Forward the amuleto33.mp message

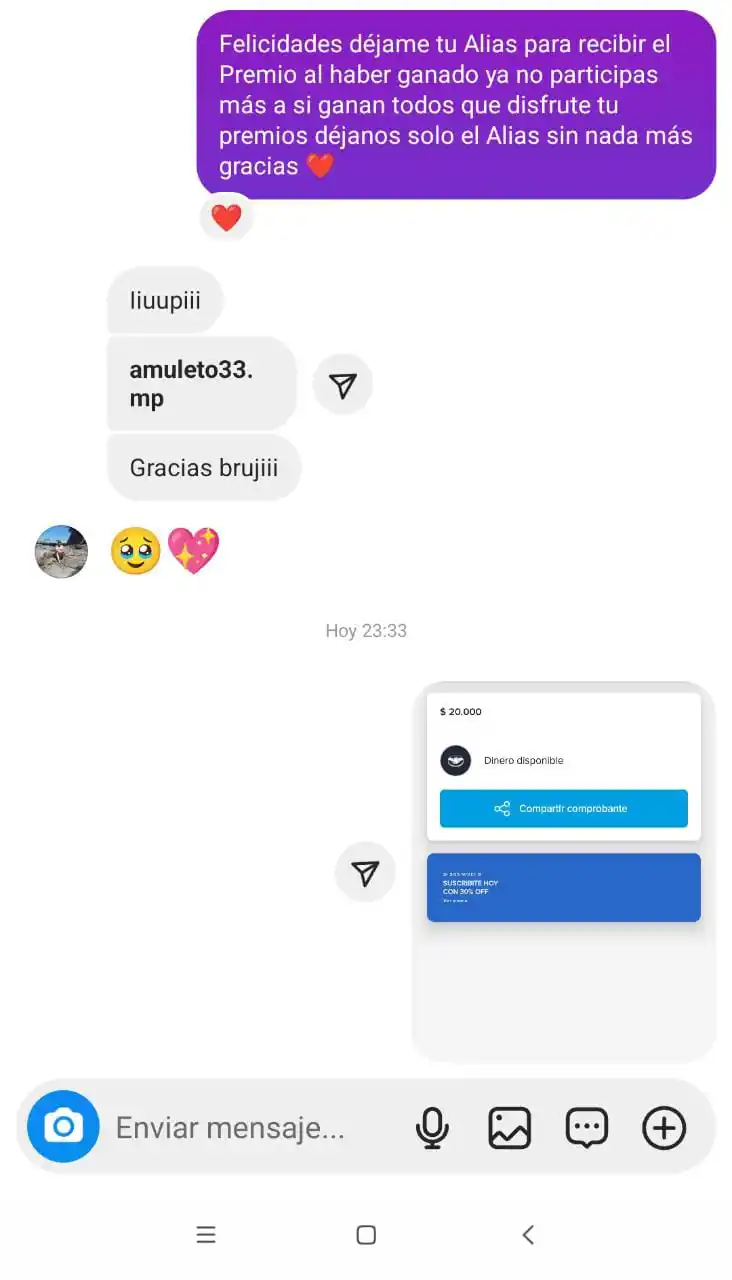pyautogui.click(x=343, y=385)
